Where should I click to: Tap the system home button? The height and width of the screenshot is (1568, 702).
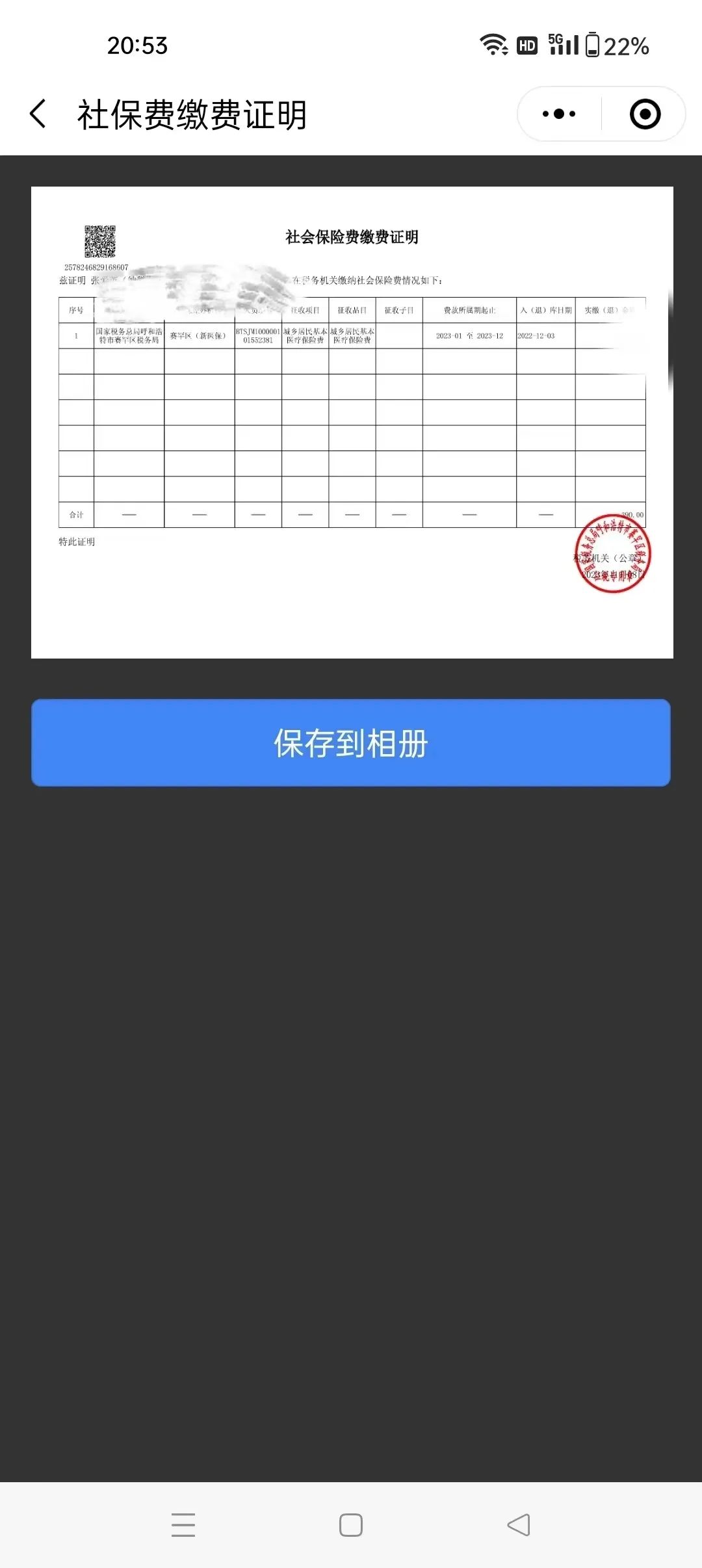[x=351, y=1525]
